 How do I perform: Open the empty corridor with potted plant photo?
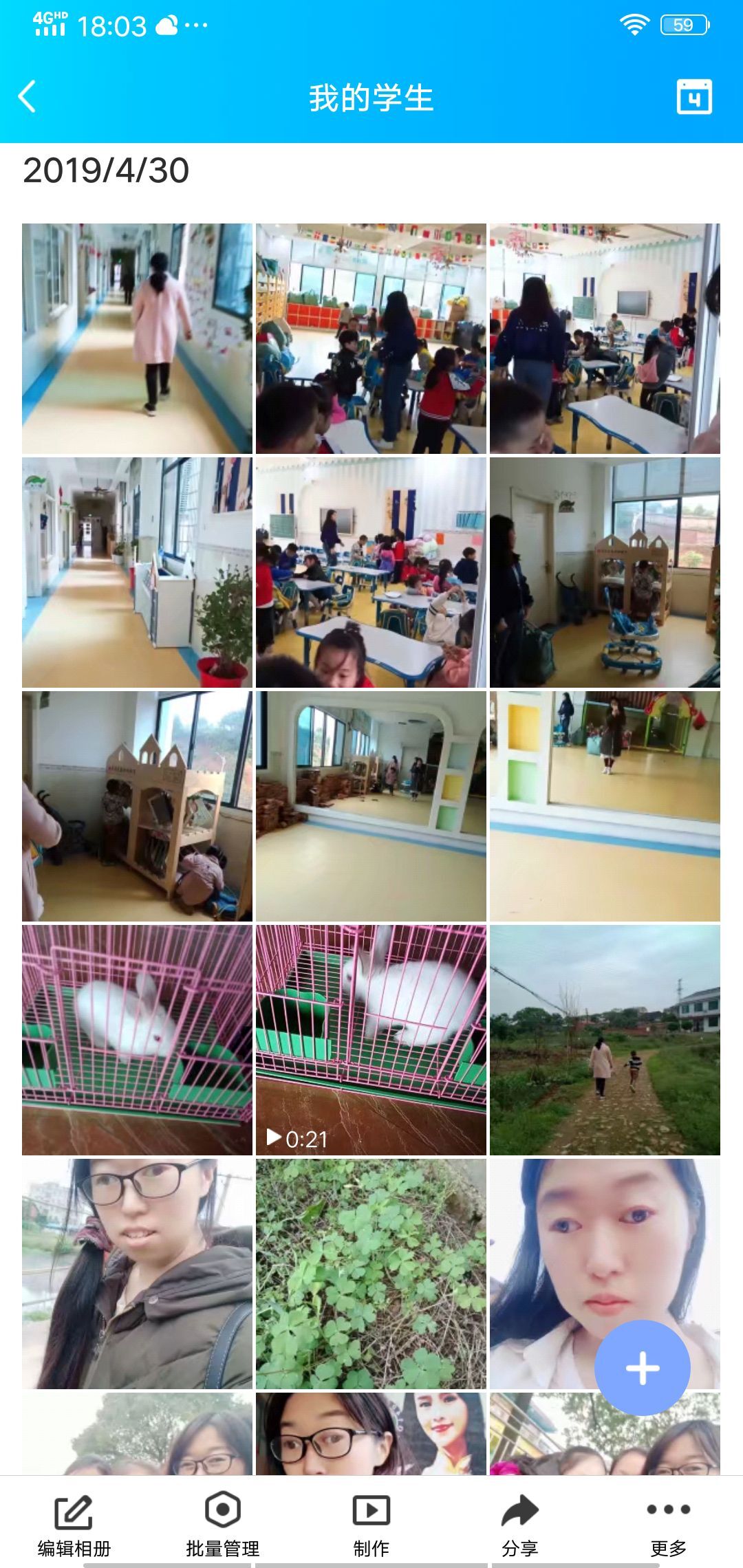pyautogui.click(x=137, y=572)
